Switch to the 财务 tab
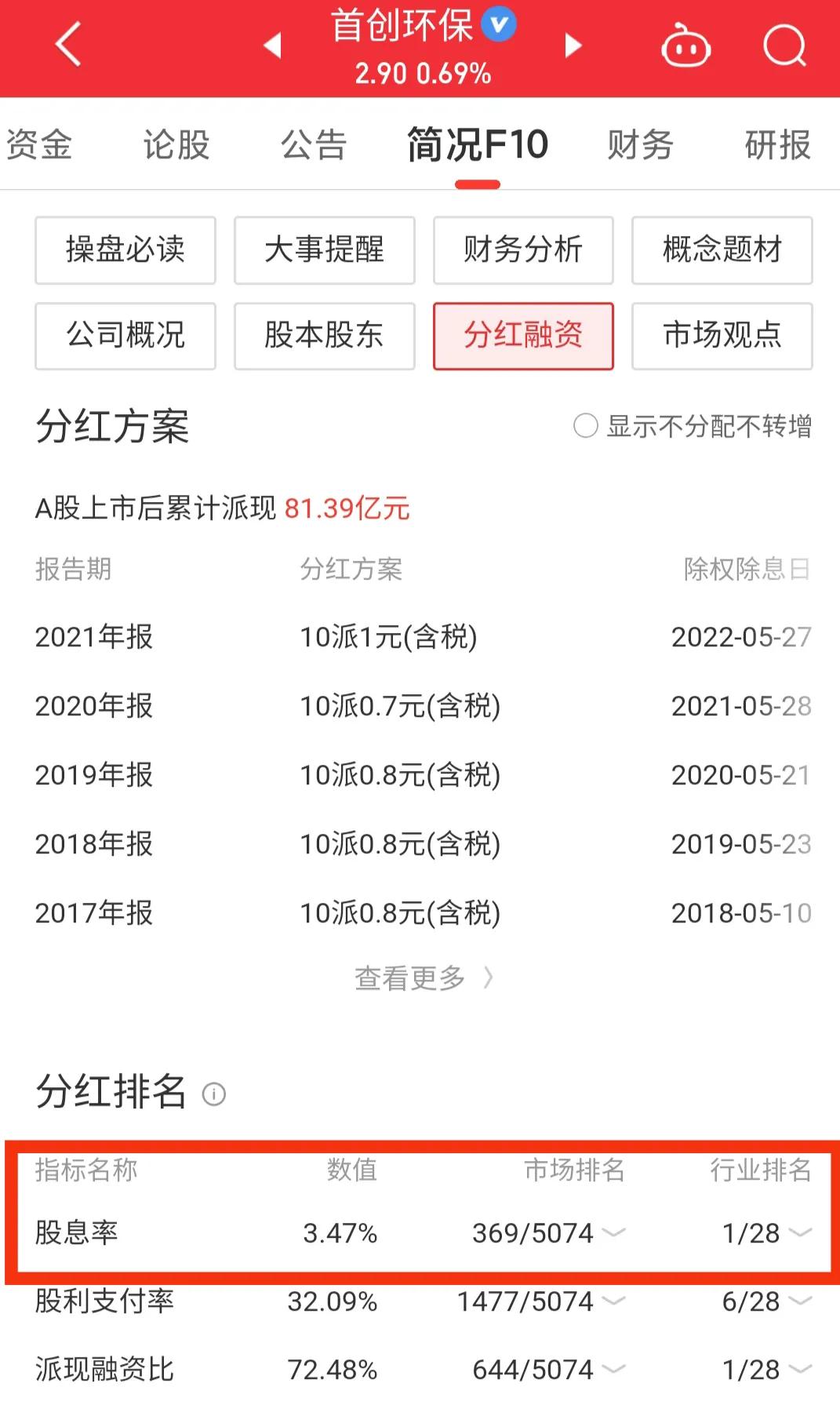Image resolution: width=840 pixels, height=1423 pixels. click(x=639, y=145)
